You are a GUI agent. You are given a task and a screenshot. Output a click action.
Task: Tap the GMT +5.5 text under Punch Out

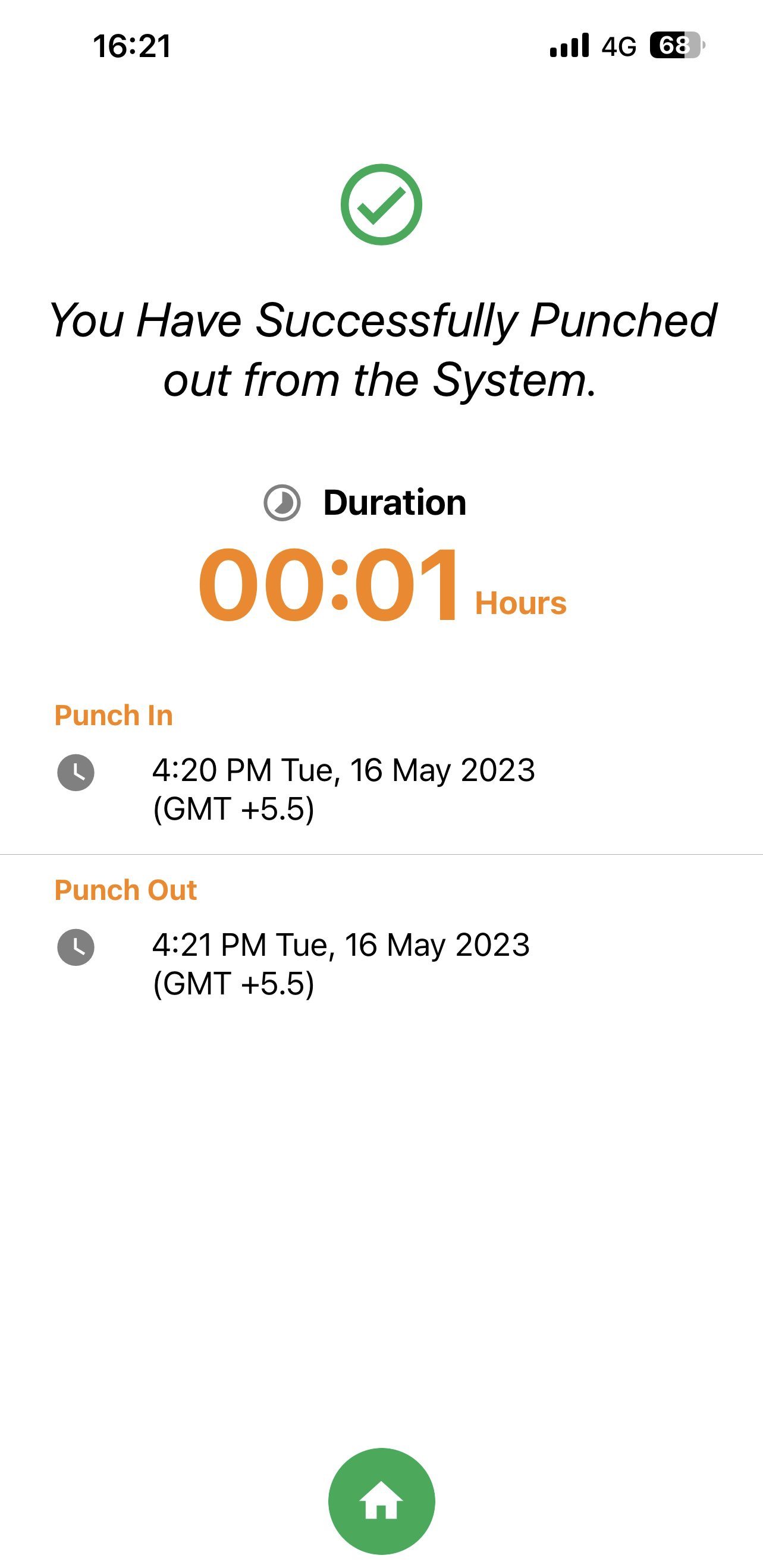pyautogui.click(x=234, y=984)
